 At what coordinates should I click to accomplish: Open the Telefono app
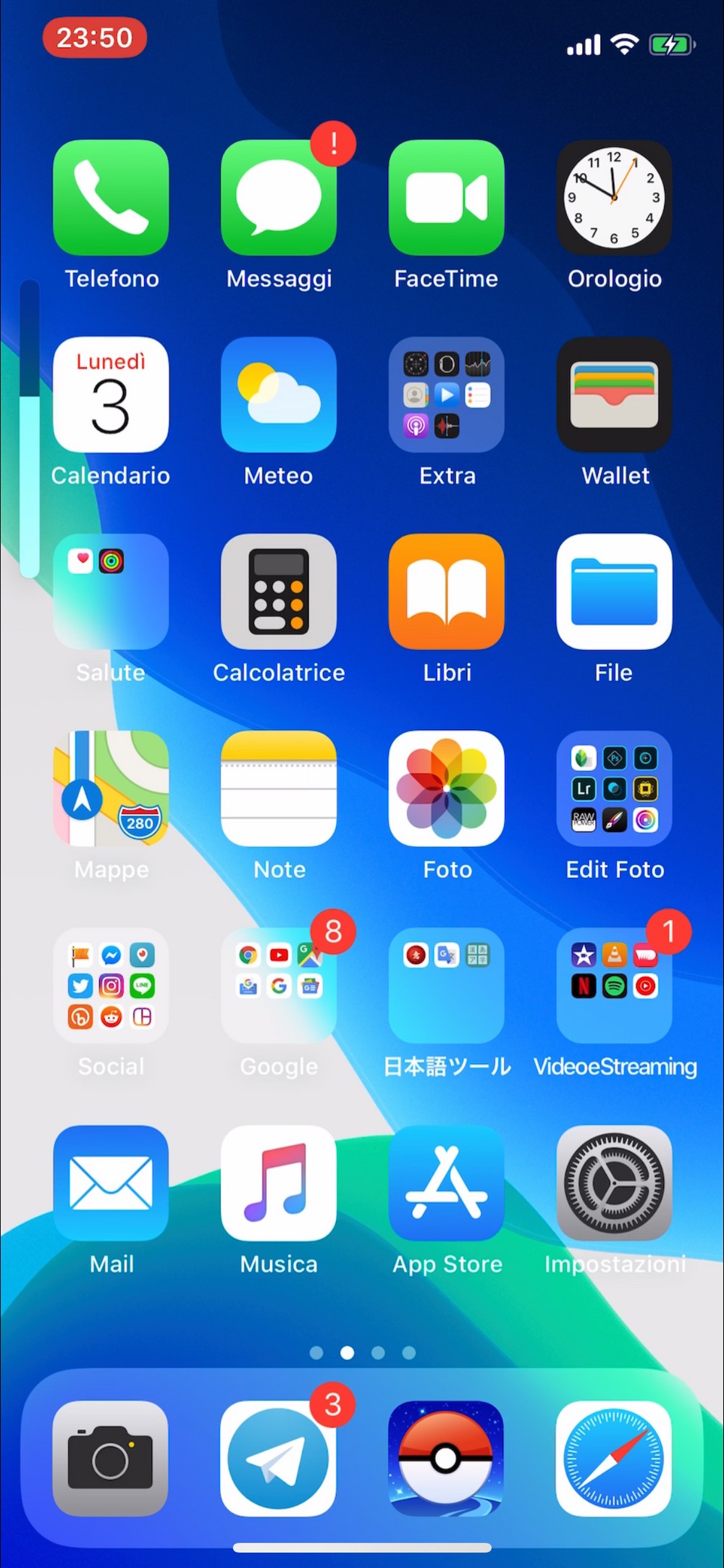111,198
